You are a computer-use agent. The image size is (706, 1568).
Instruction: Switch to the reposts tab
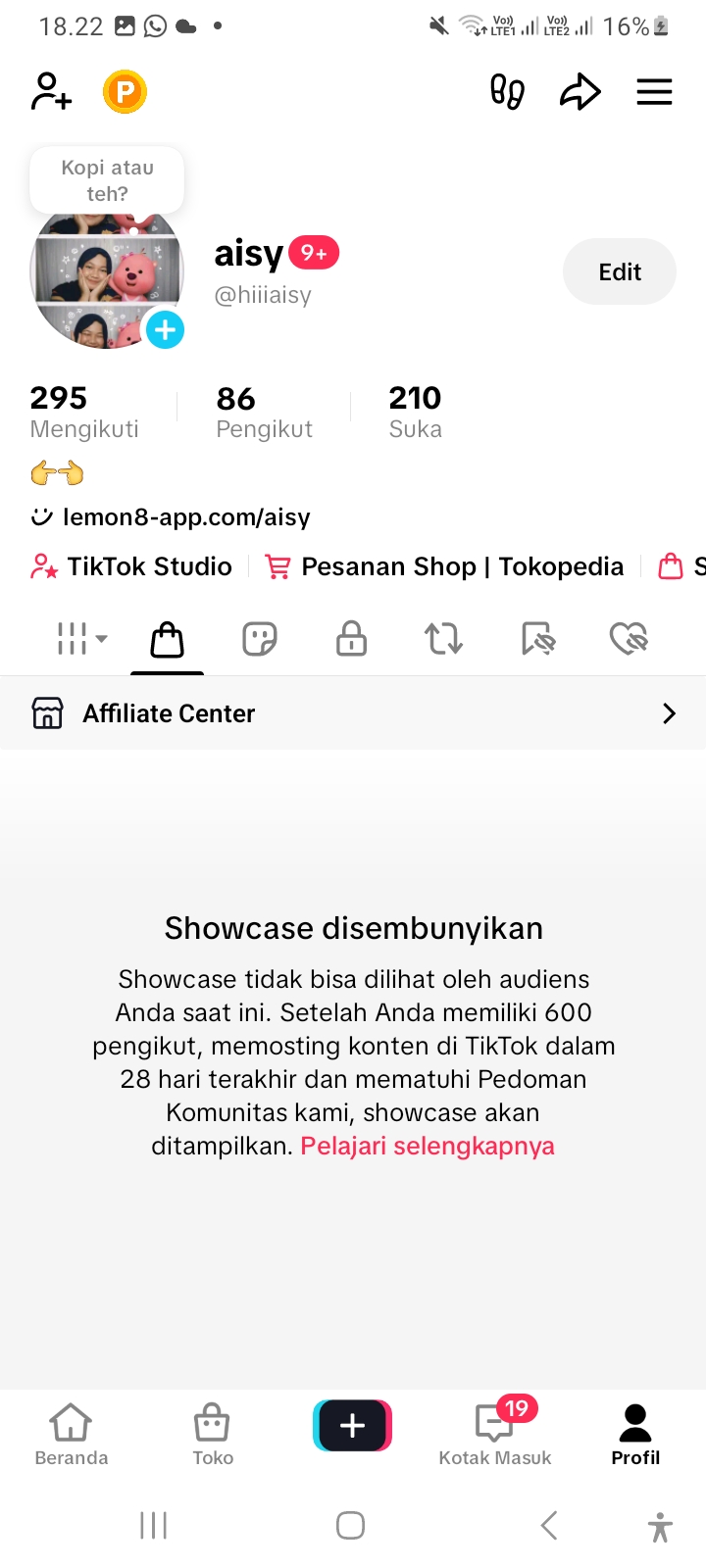point(443,639)
